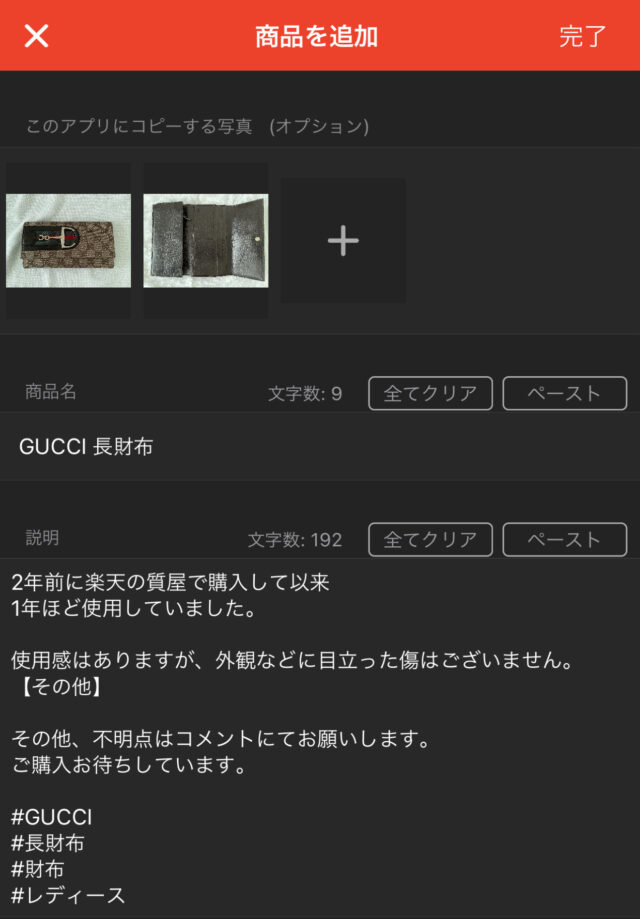Open the second opened-wallet photo thumbnail

[x=205, y=241]
